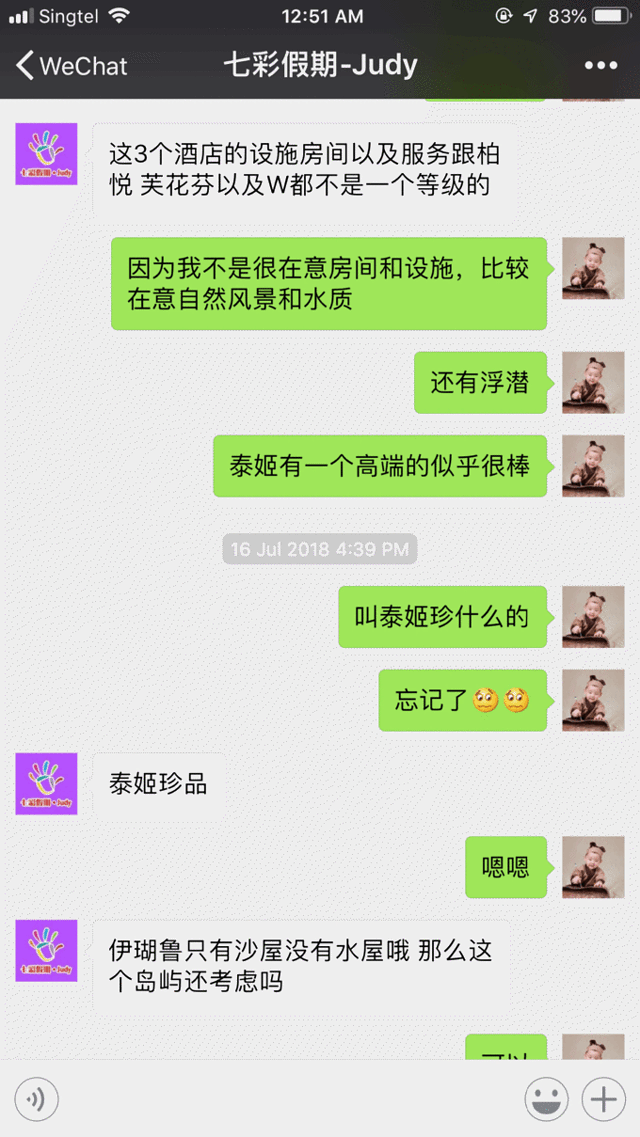
Task: Open the emoji sticker panel
Action: coord(547,1099)
